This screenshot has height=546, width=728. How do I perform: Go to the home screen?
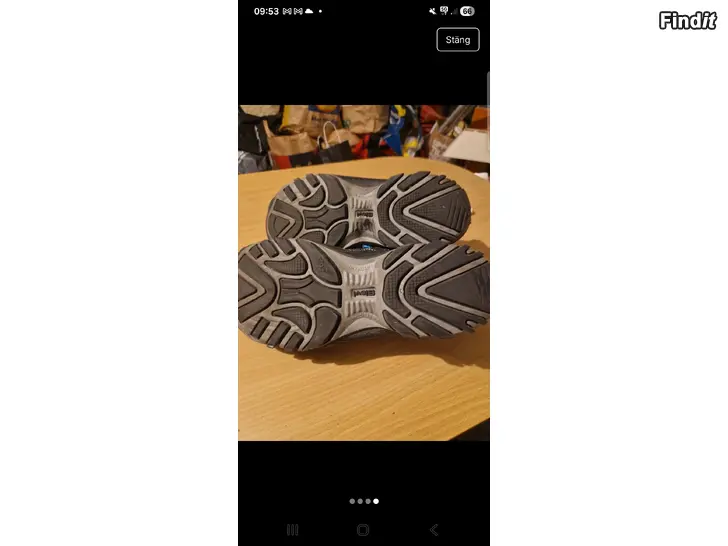coord(363,530)
